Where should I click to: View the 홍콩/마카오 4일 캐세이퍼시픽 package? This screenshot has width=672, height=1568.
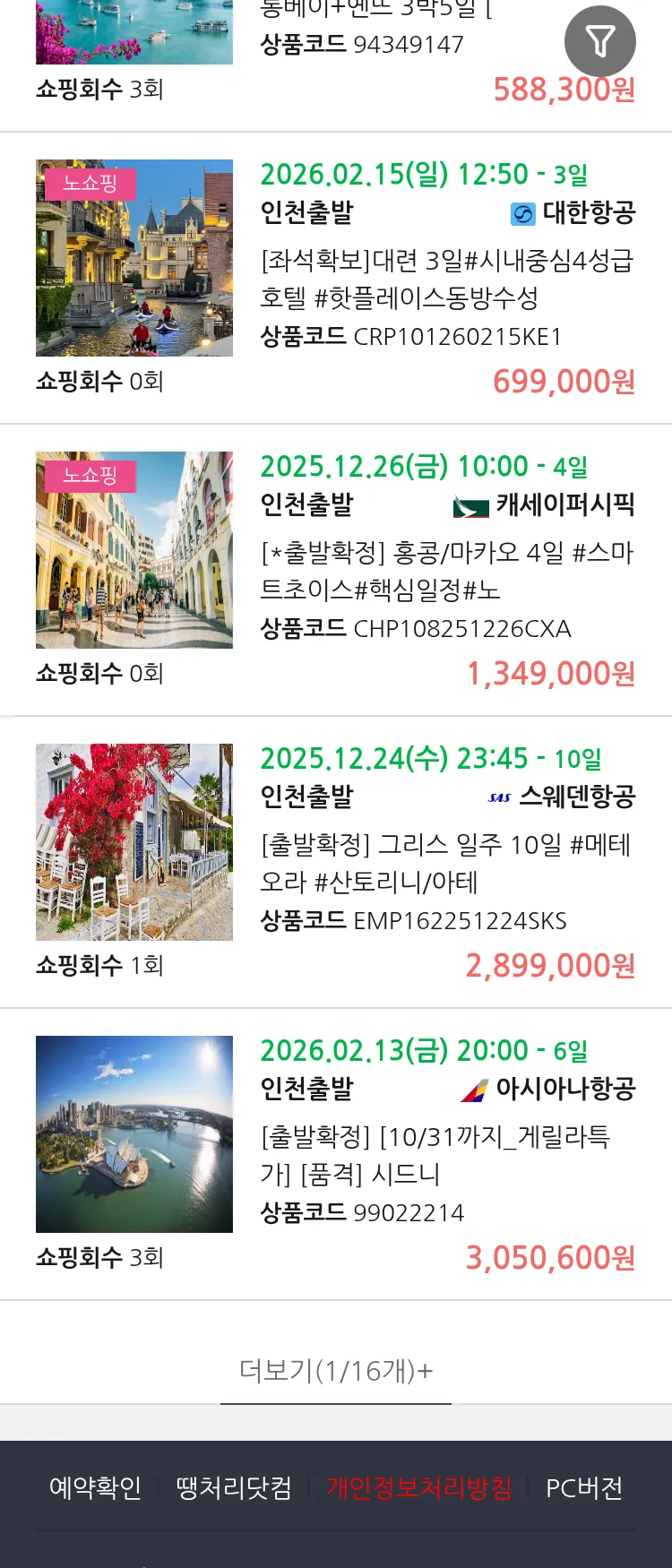coord(446,570)
